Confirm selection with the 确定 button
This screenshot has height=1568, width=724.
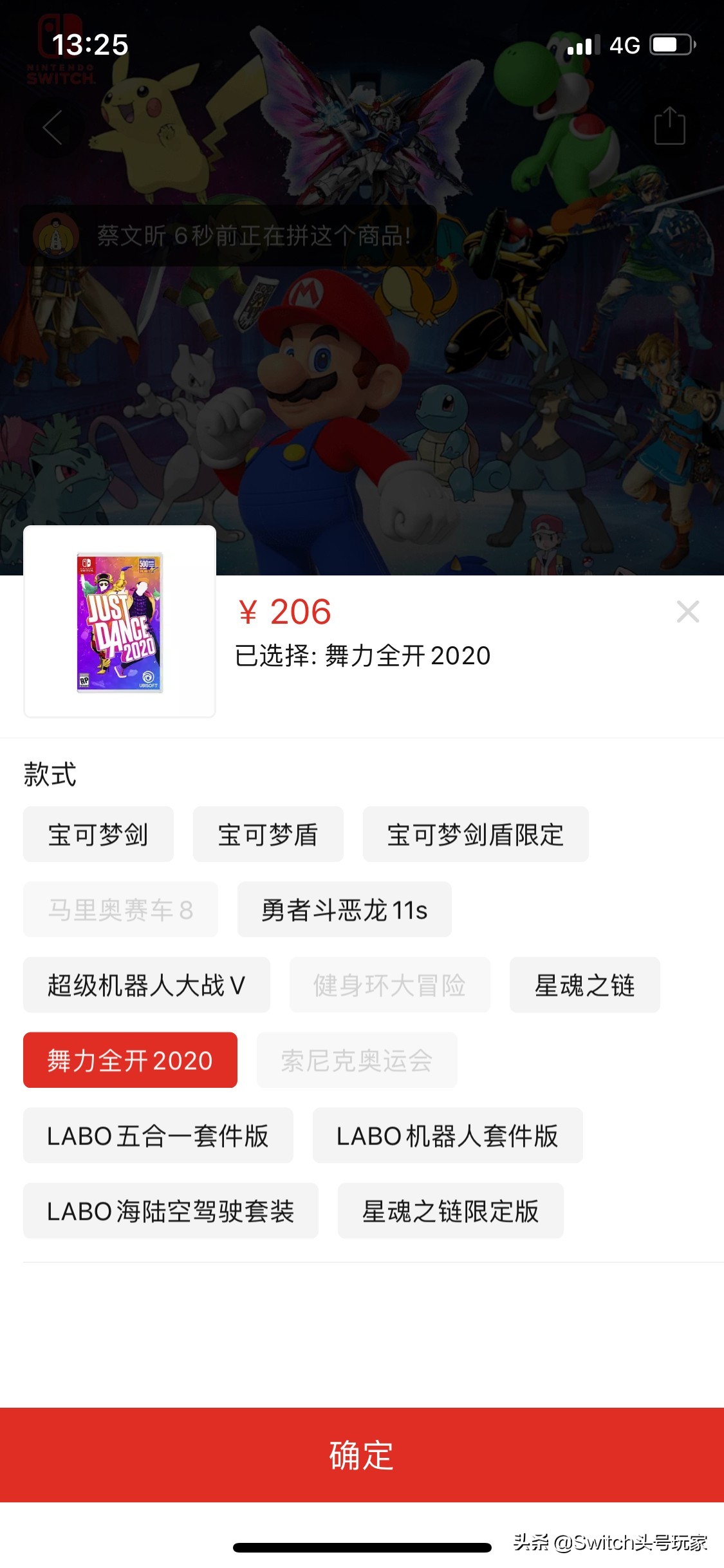coord(362,1459)
